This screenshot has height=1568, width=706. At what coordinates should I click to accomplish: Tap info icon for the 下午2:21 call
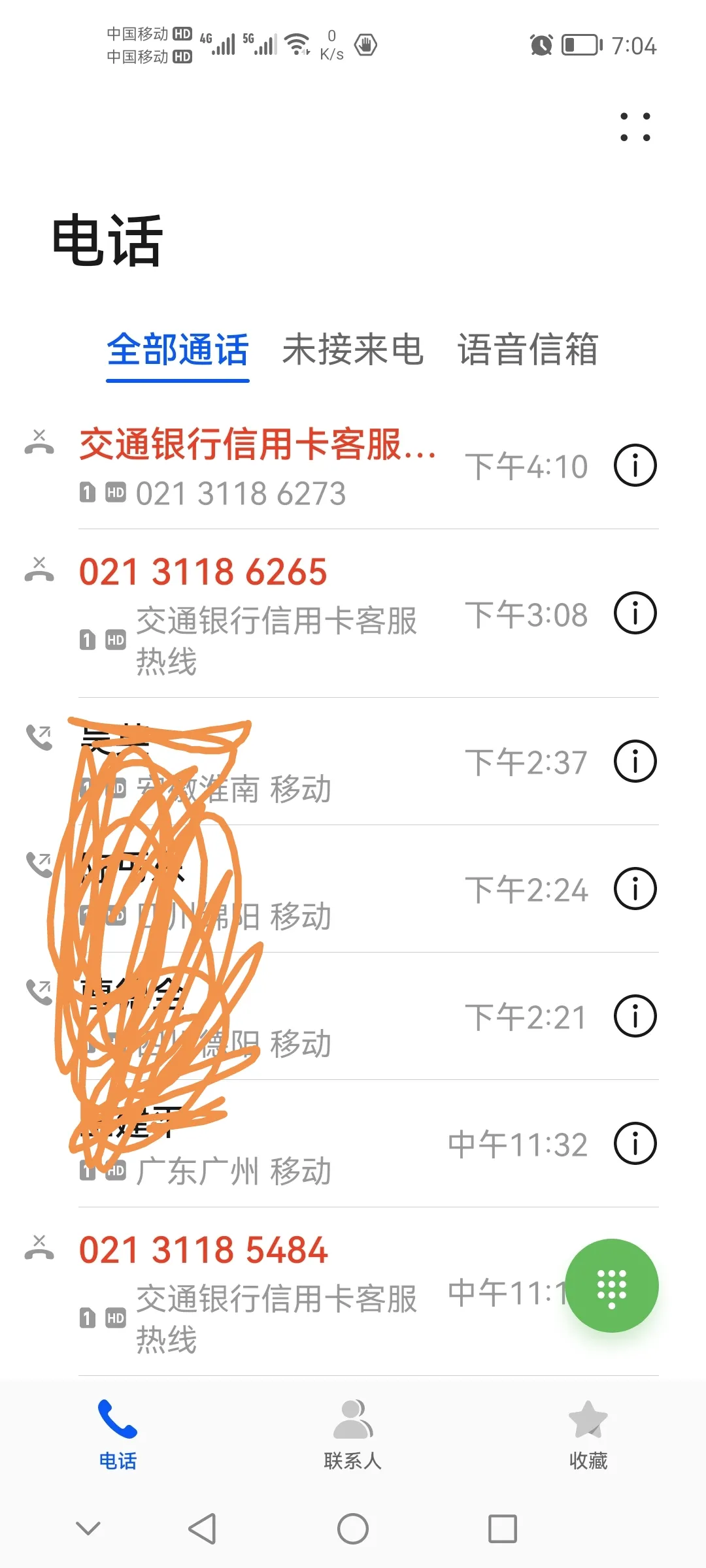pyautogui.click(x=635, y=1016)
